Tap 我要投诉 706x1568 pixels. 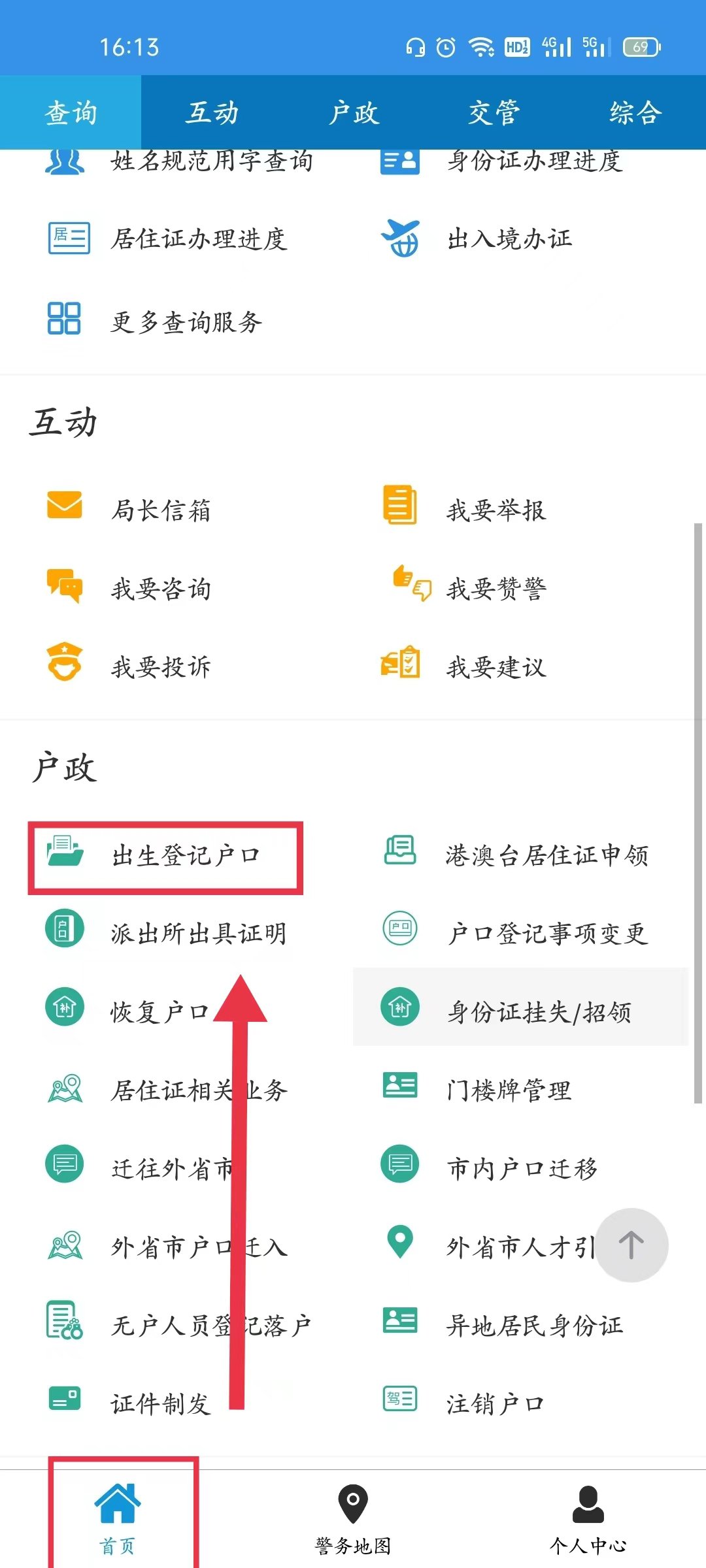161,666
